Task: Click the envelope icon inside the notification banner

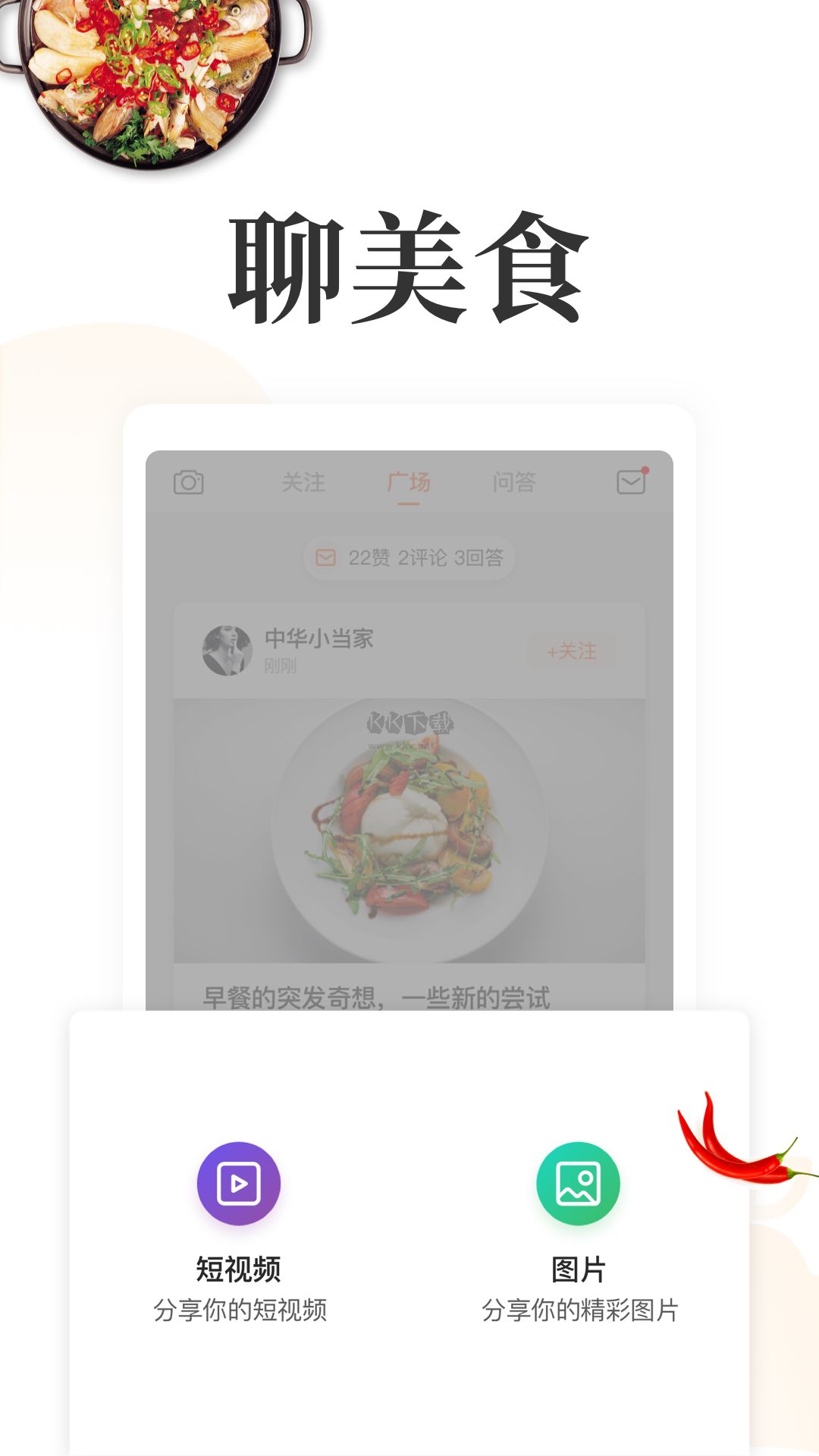Action: [325, 558]
